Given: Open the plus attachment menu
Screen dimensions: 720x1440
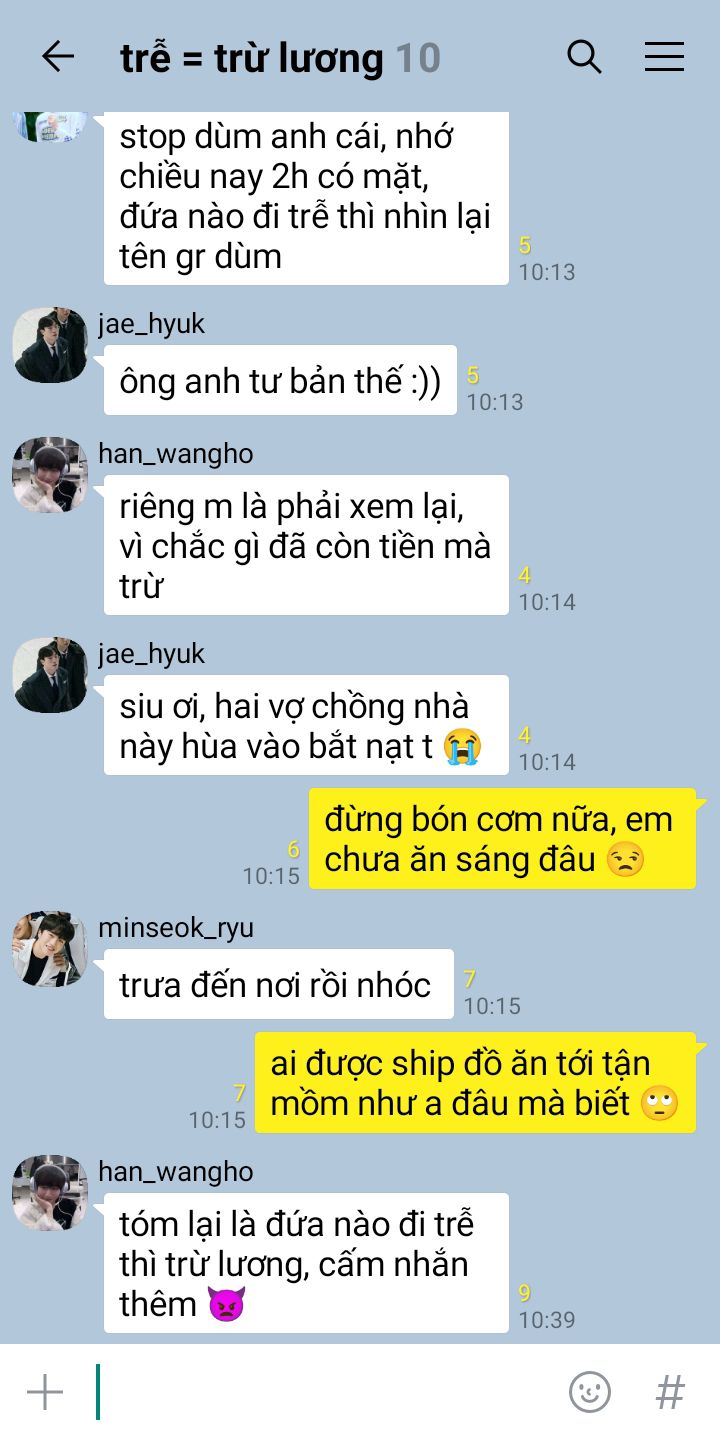Looking at the screenshot, I should pos(45,1391).
